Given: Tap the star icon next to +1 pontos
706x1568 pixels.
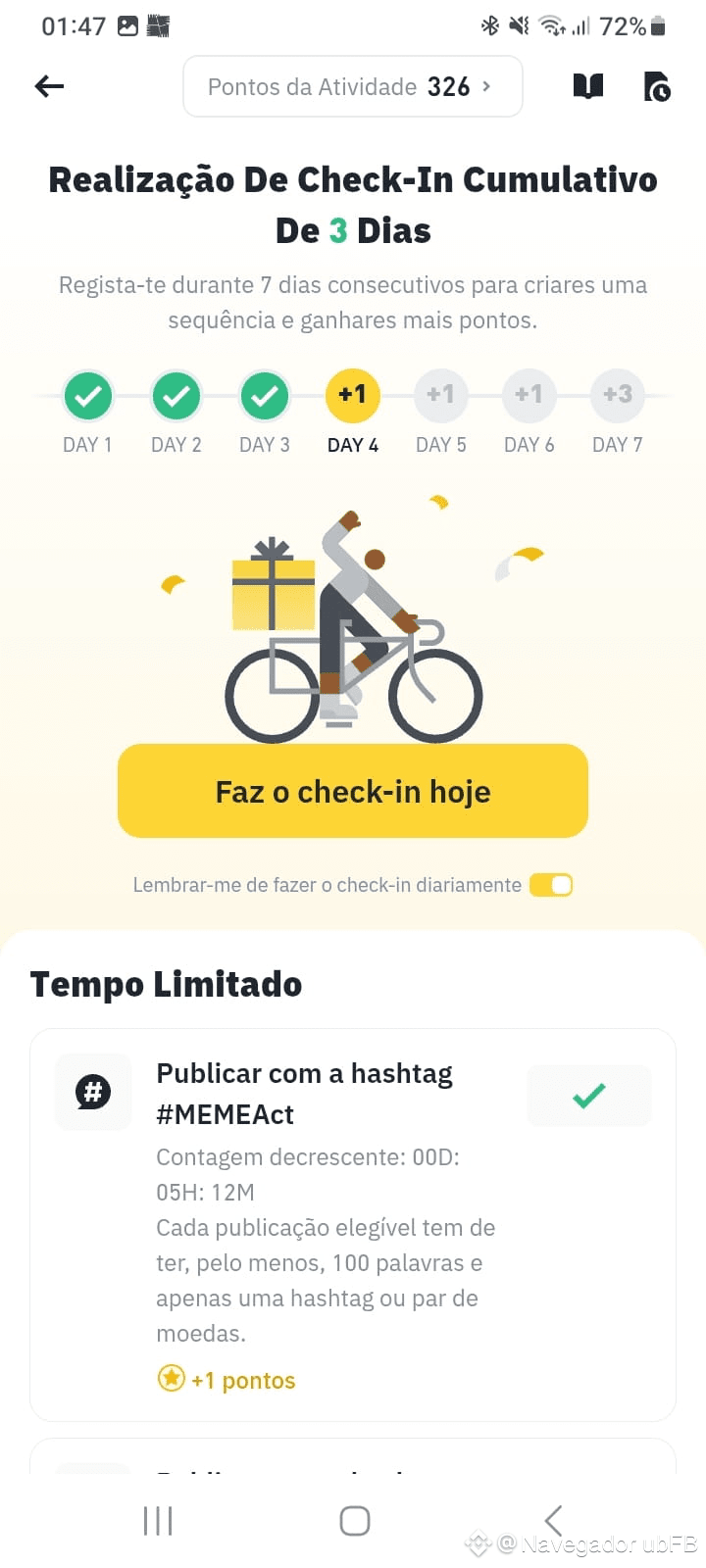Looking at the screenshot, I should [172, 1378].
